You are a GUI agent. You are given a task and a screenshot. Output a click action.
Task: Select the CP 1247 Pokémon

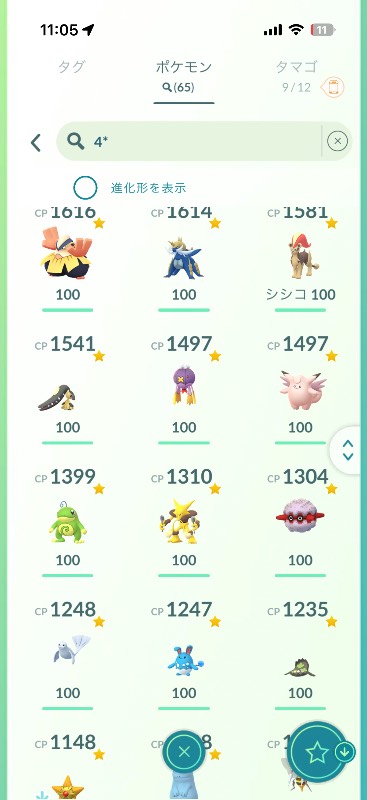(184, 655)
